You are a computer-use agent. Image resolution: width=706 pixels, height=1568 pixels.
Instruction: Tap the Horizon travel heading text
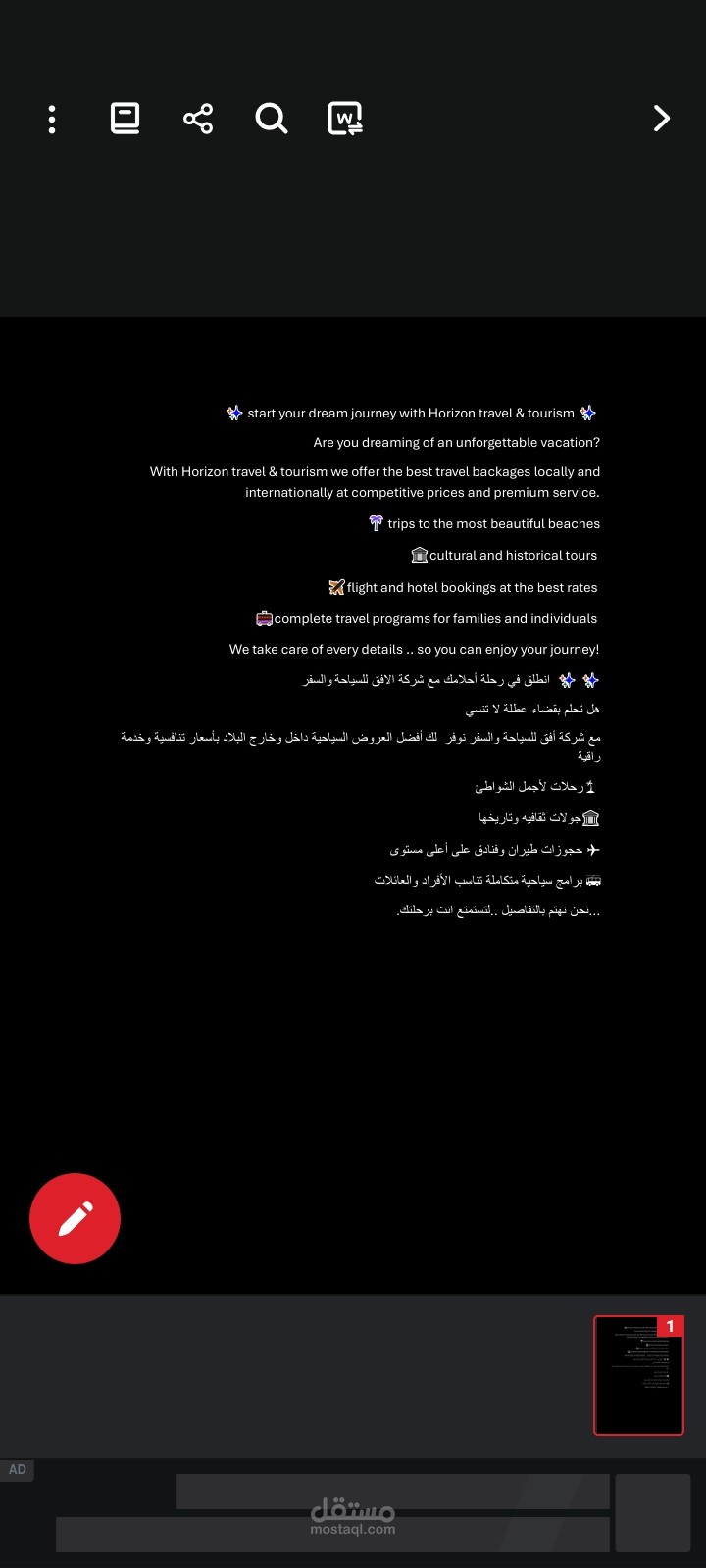[412, 413]
